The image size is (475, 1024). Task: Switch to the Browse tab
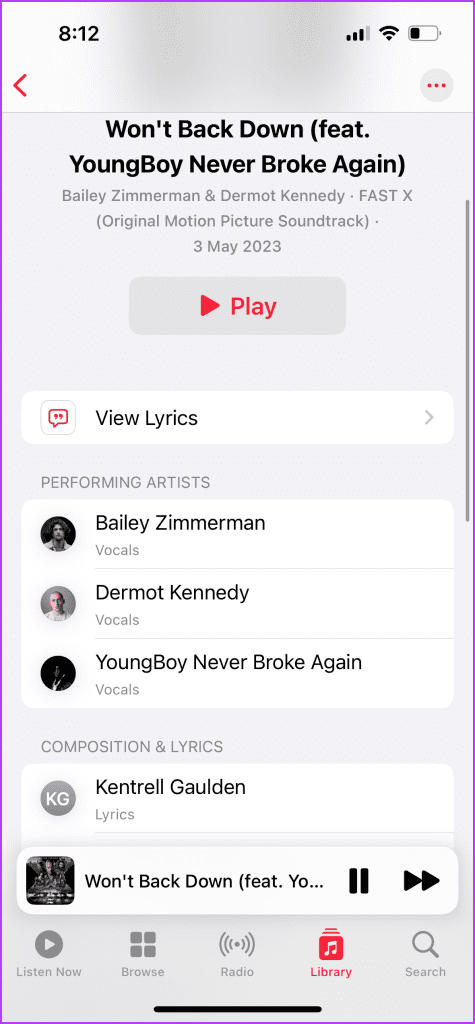[143, 954]
